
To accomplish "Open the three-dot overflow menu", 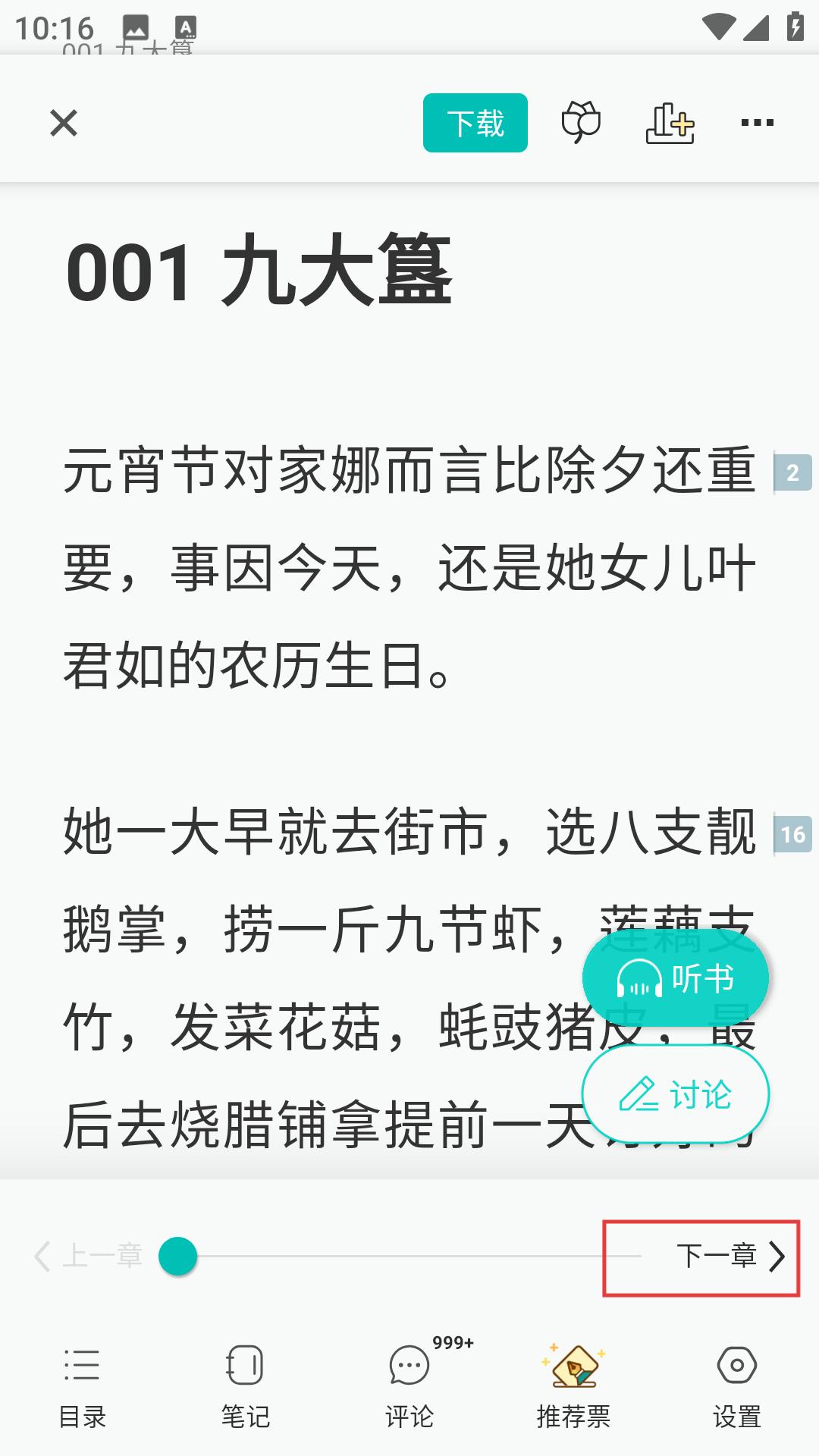I will coord(757,123).
